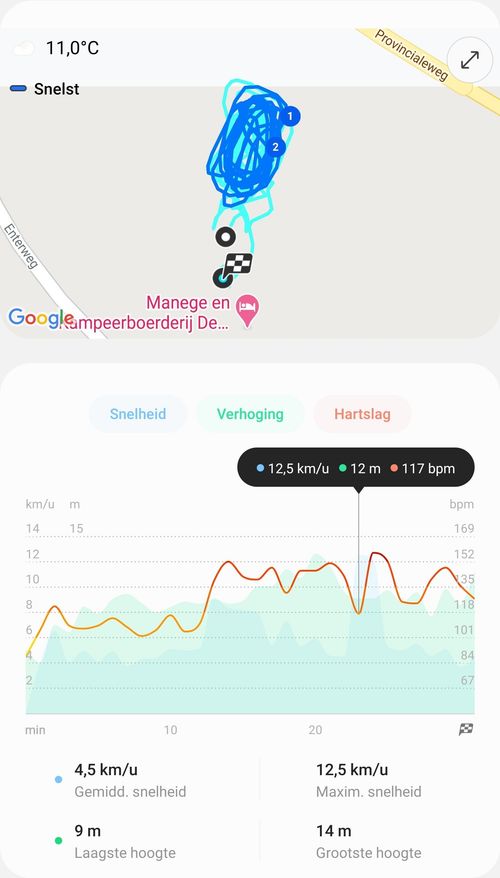This screenshot has width=500, height=878.
Task: Toggle the Hartslag chart series
Action: pos(362,414)
